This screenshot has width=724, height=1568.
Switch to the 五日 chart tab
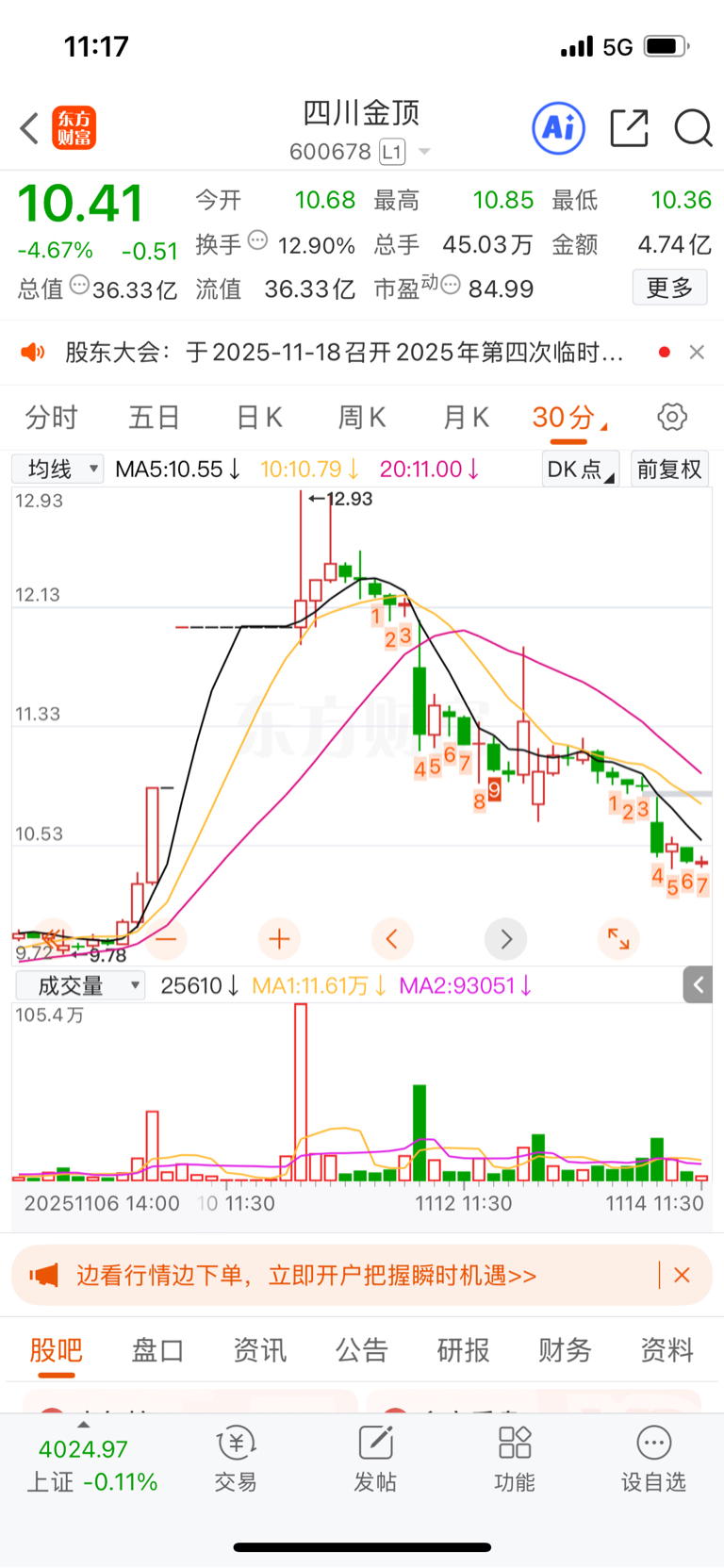tap(154, 417)
